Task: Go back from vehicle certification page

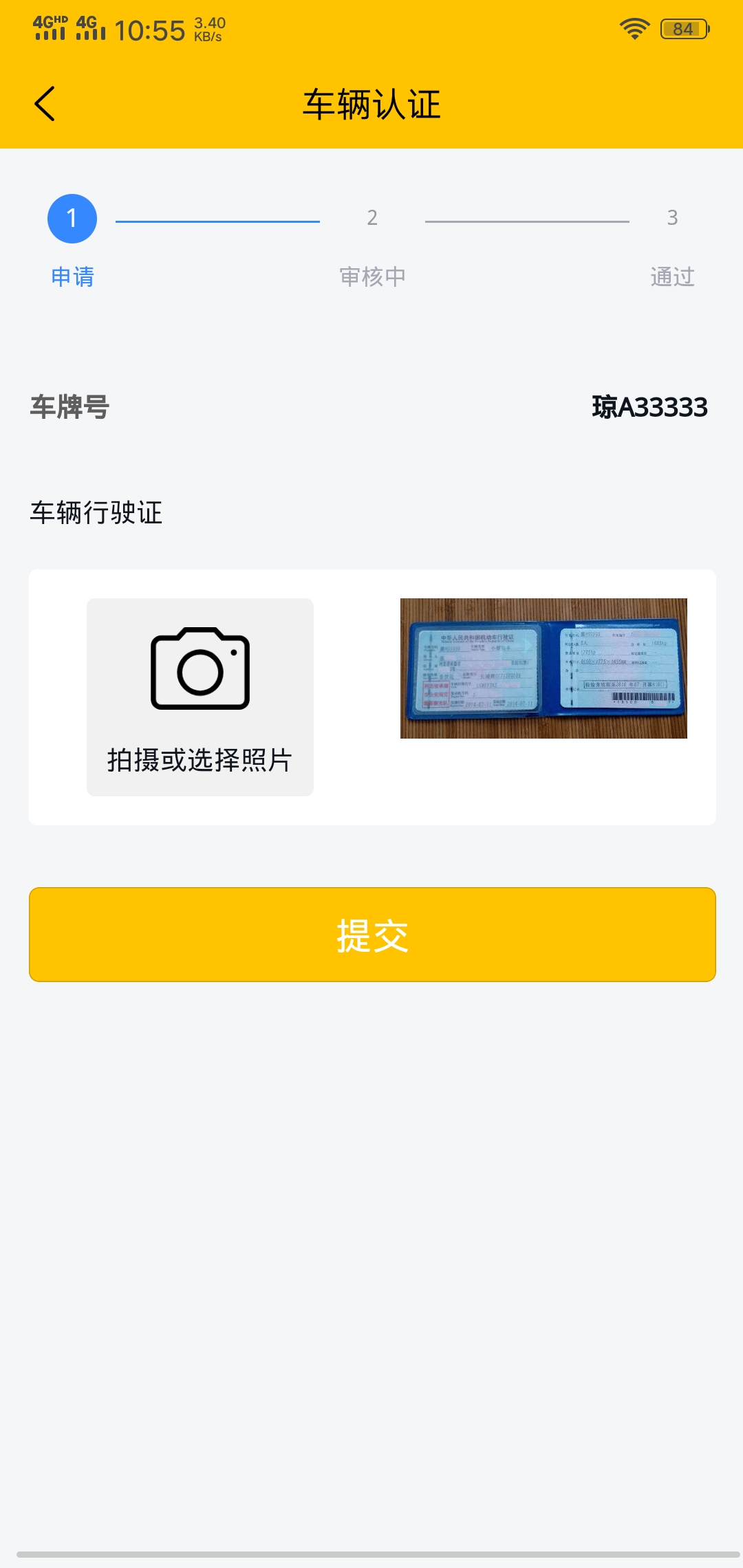Action: (x=45, y=105)
